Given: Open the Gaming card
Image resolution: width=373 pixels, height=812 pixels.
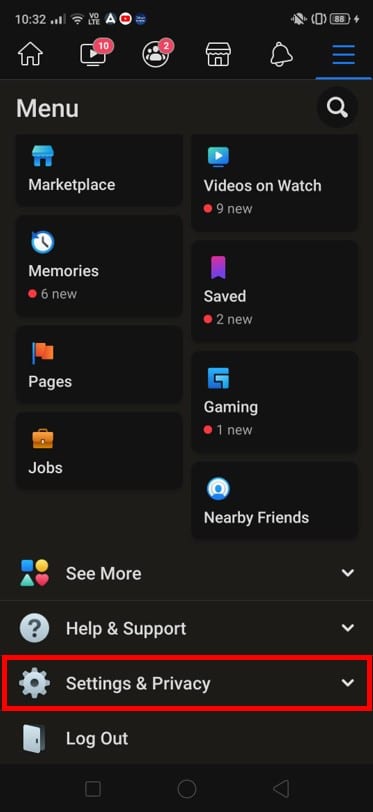Looking at the screenshot, I should point(275,402).
